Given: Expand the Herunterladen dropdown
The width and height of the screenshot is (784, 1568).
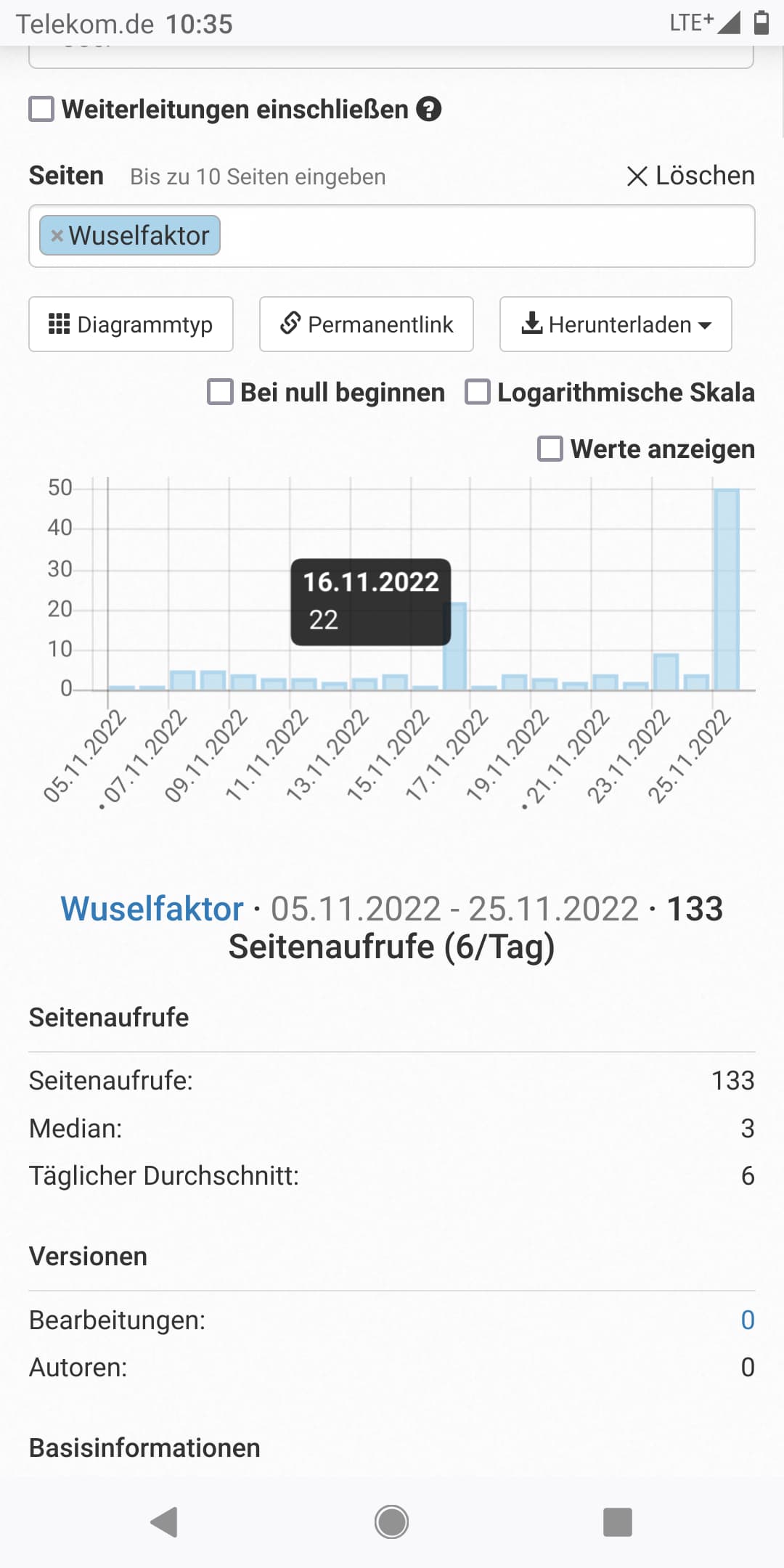Looking at the screenshot, I should tap(616, 324).
